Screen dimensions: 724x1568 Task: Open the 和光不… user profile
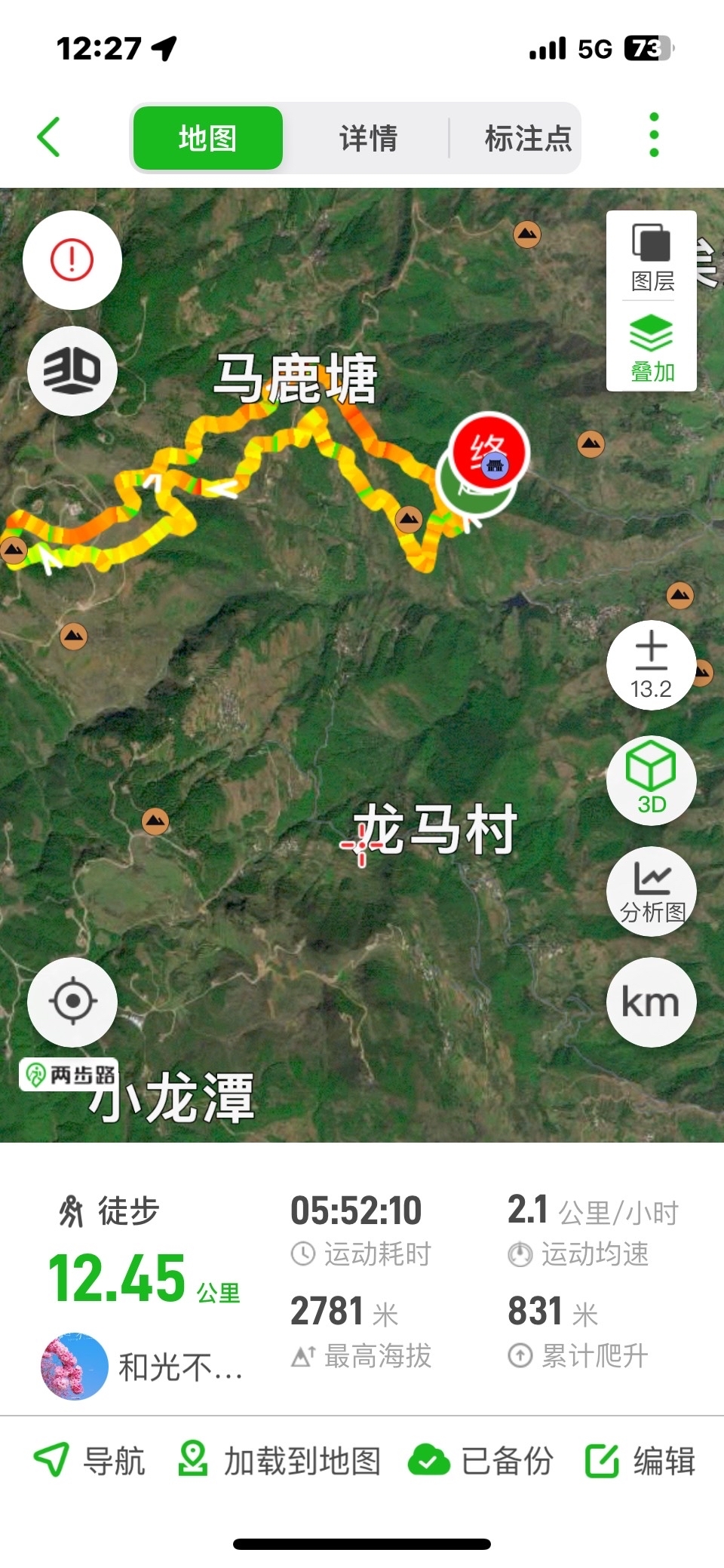tap(143, 1366)
